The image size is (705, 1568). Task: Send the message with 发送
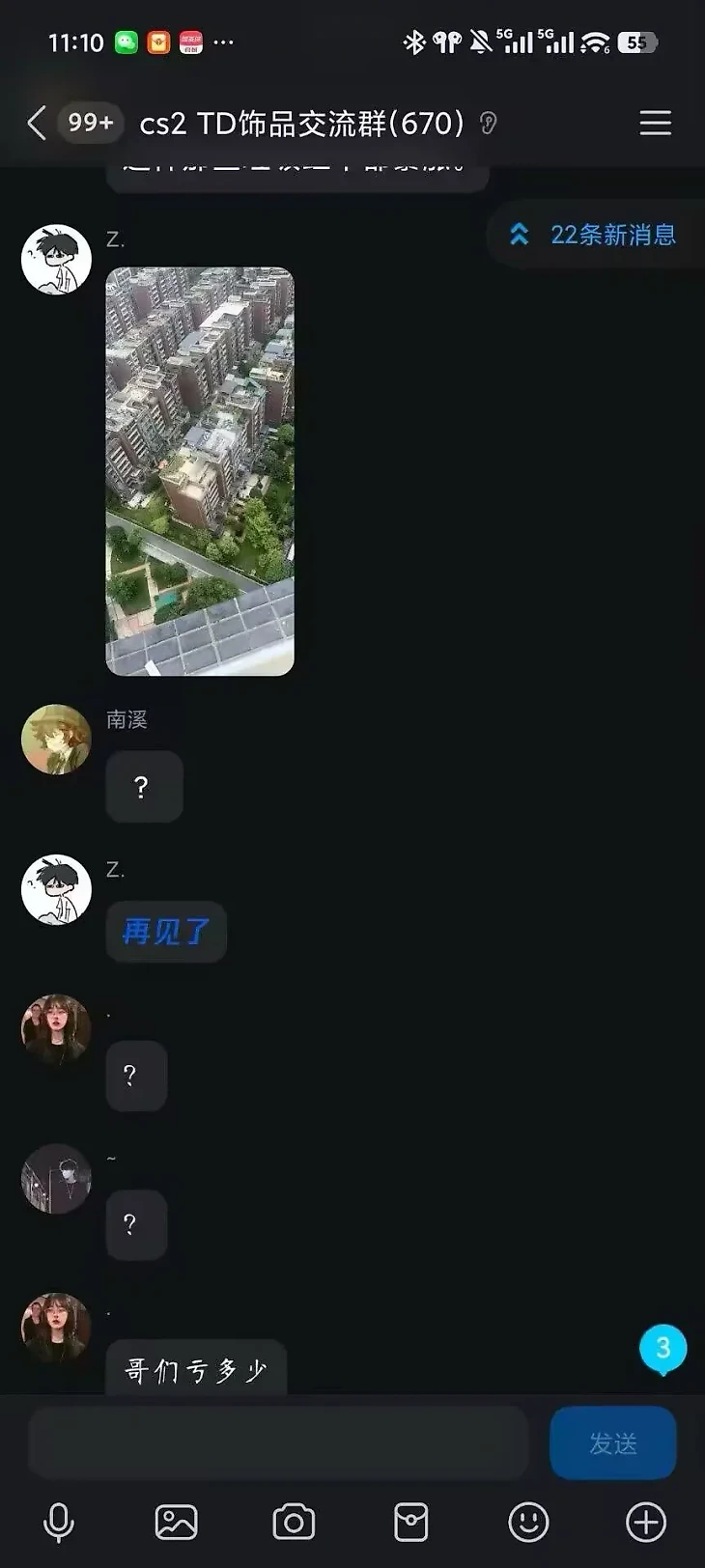pyautogui.click(x=612, y=1443)
